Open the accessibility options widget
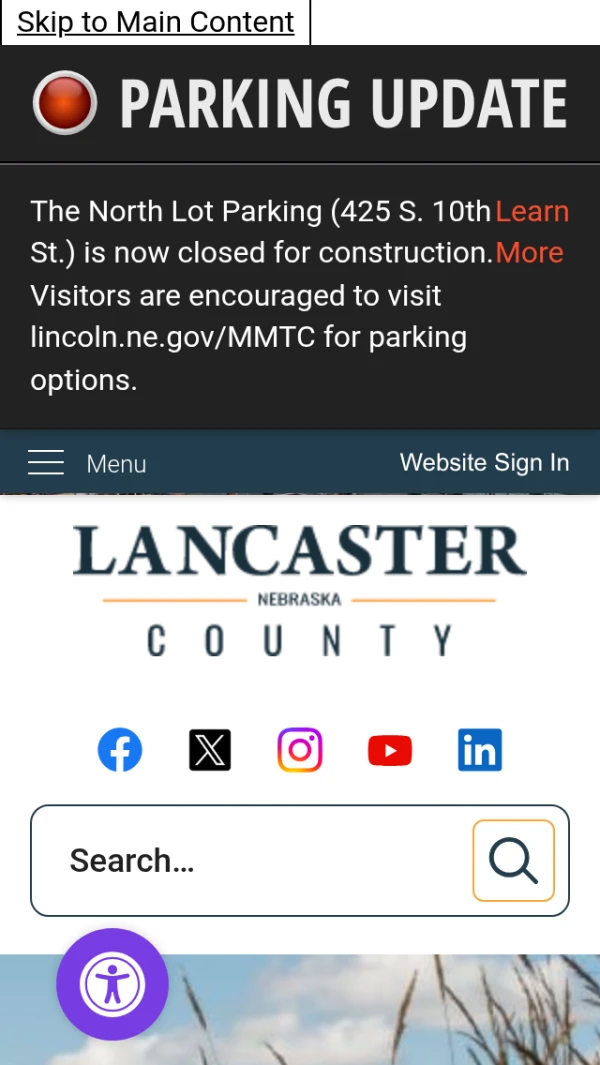 [113, 985]
